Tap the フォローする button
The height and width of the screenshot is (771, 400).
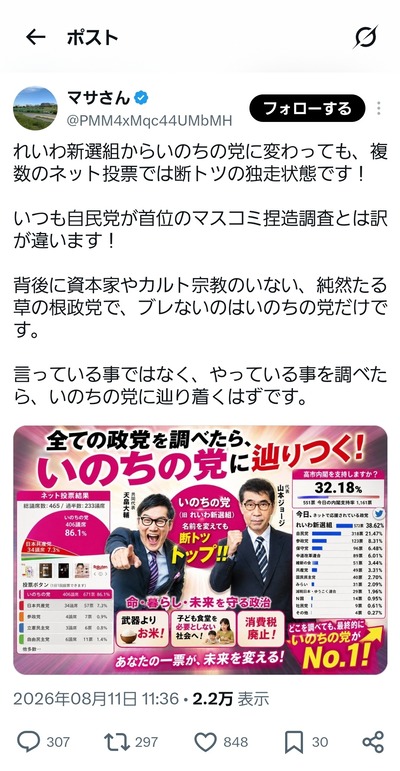coord(308,108)
